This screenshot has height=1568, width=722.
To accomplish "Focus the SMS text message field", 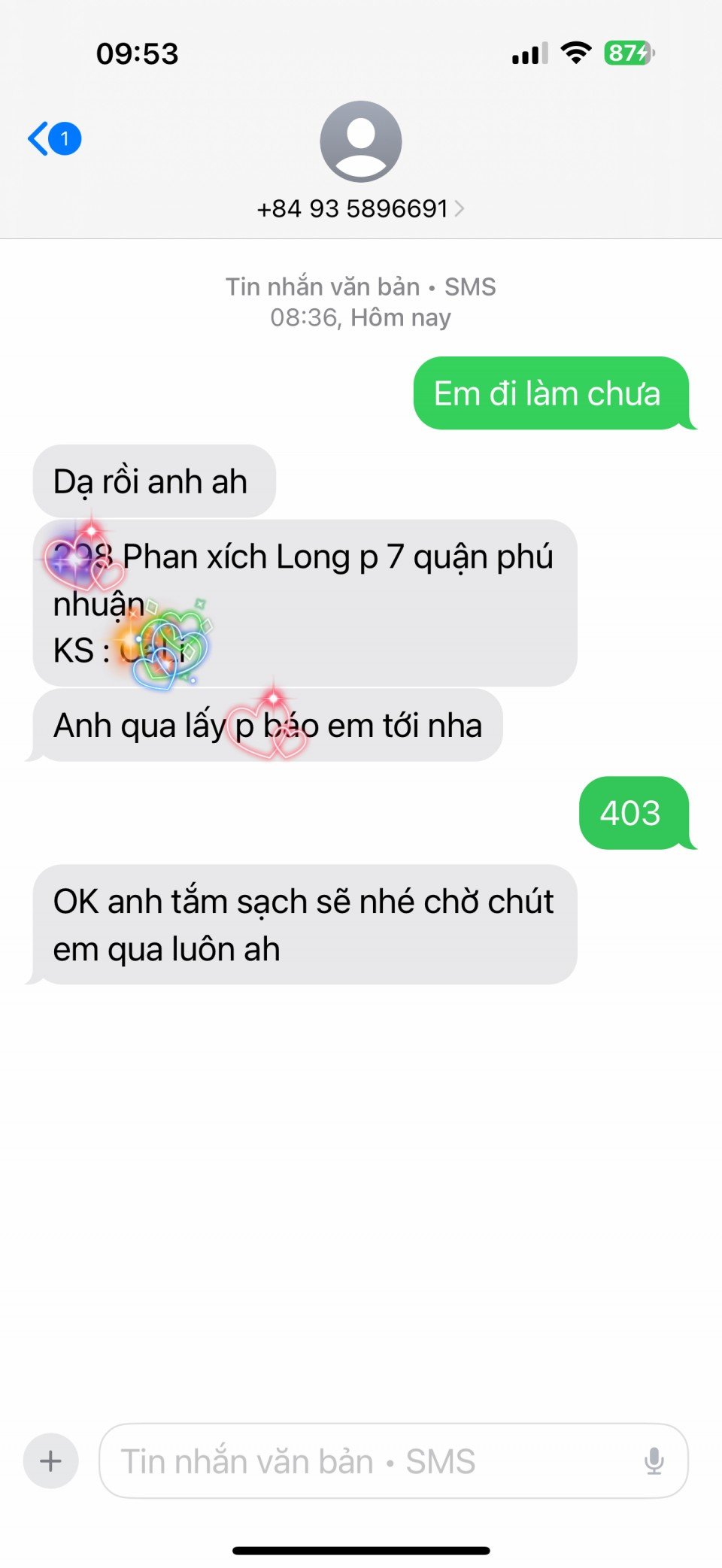I will (x=369, y=1461).
